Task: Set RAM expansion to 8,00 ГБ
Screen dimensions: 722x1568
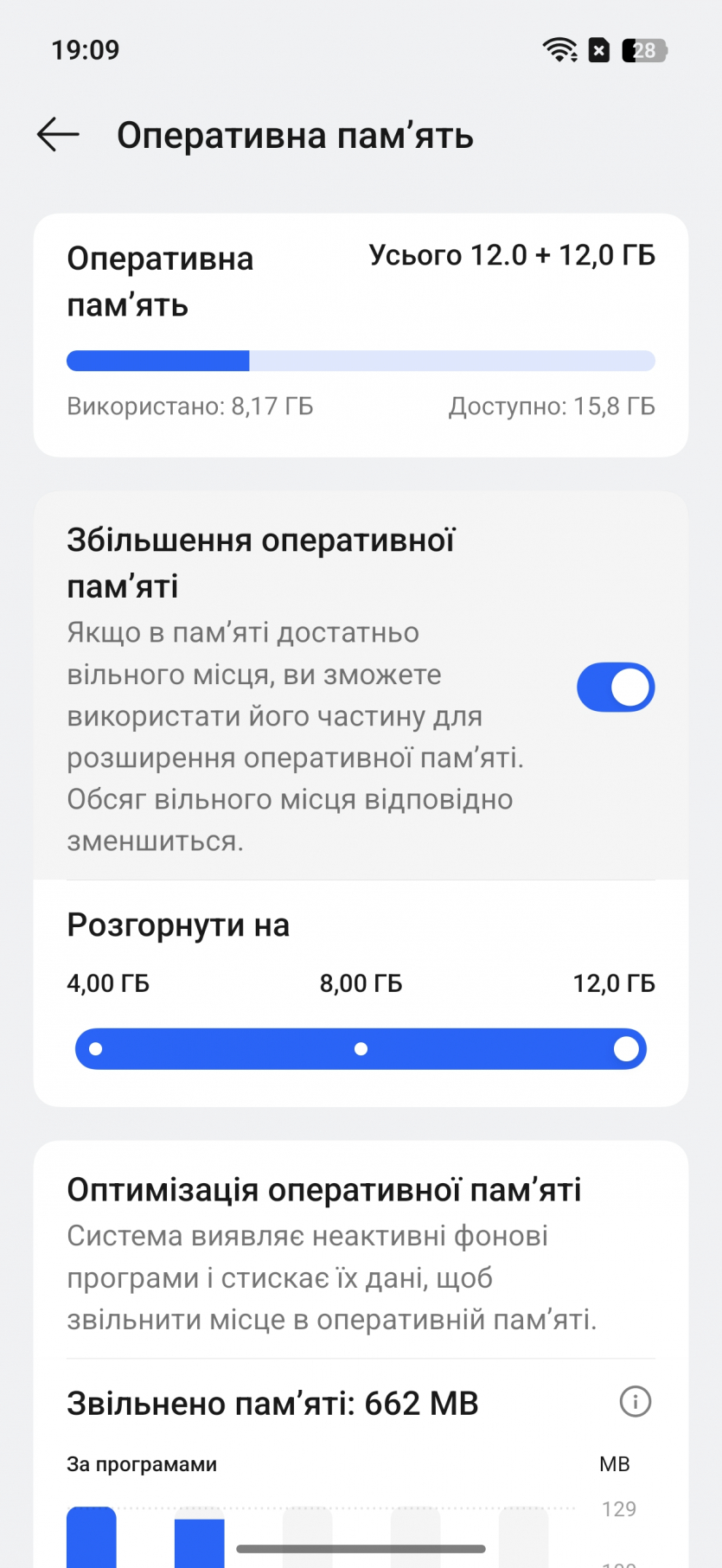Action: (361, 1049)
